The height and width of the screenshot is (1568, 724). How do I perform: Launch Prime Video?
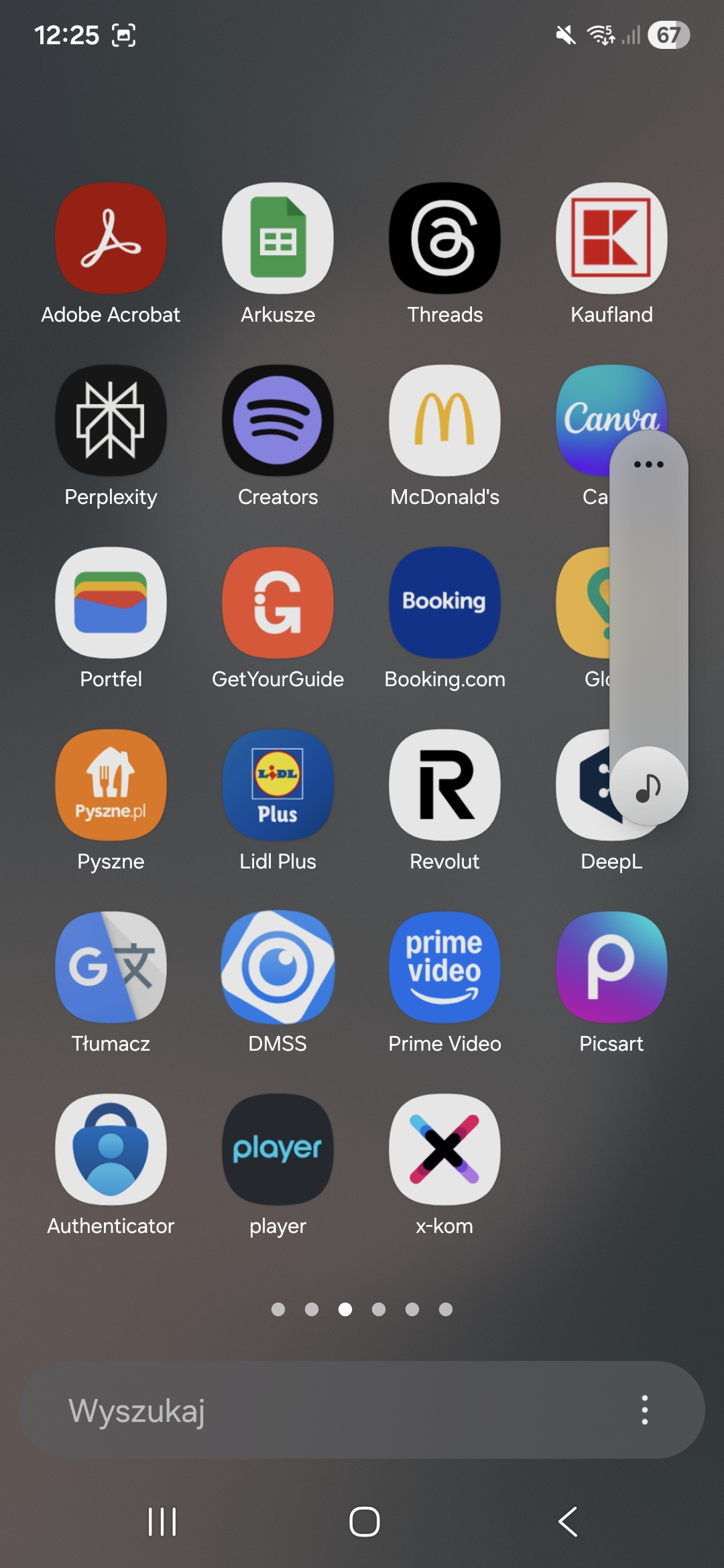[444, 968]
